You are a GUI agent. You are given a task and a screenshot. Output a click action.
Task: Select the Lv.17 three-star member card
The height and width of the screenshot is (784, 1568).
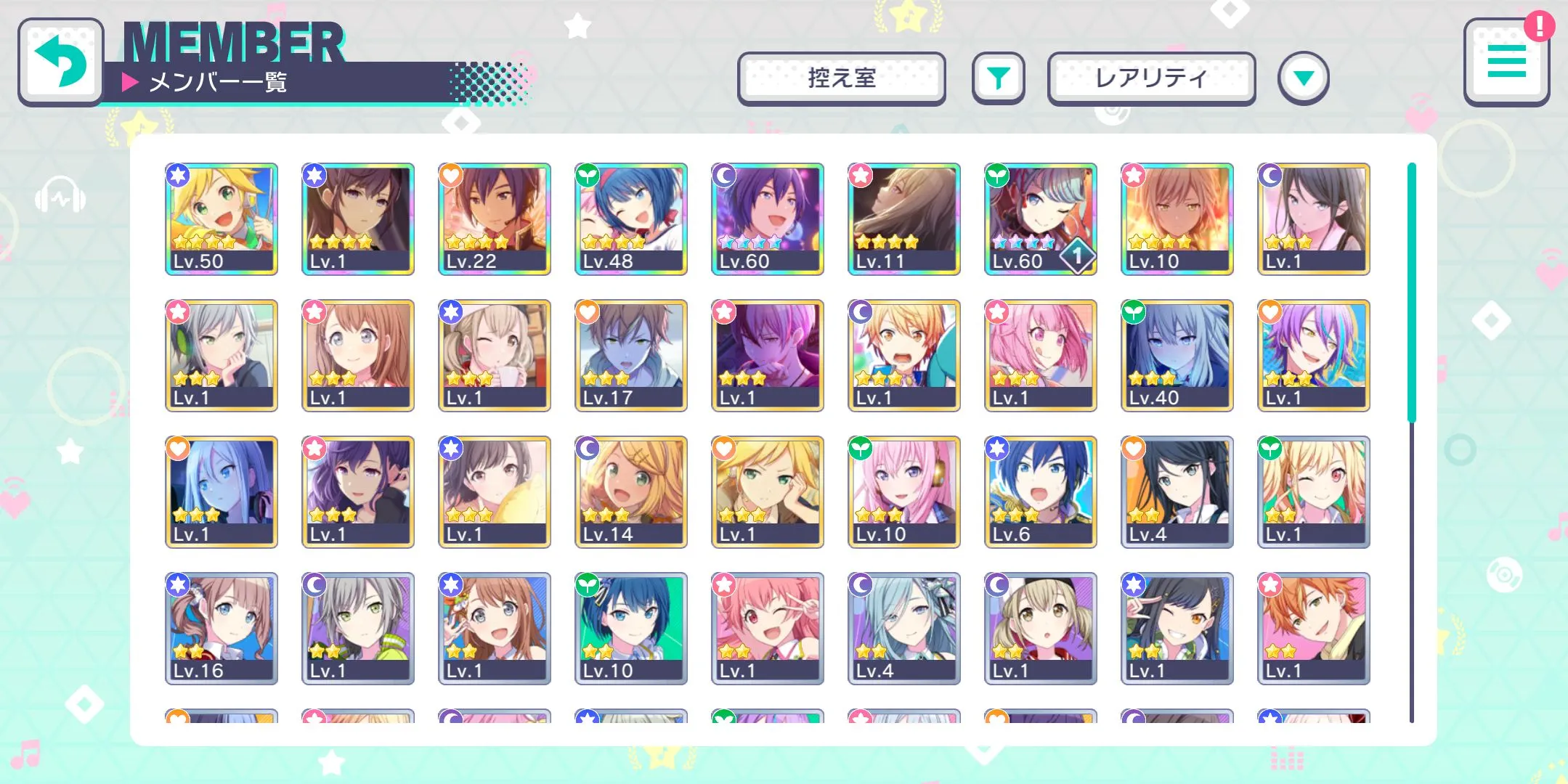(631, 355)
